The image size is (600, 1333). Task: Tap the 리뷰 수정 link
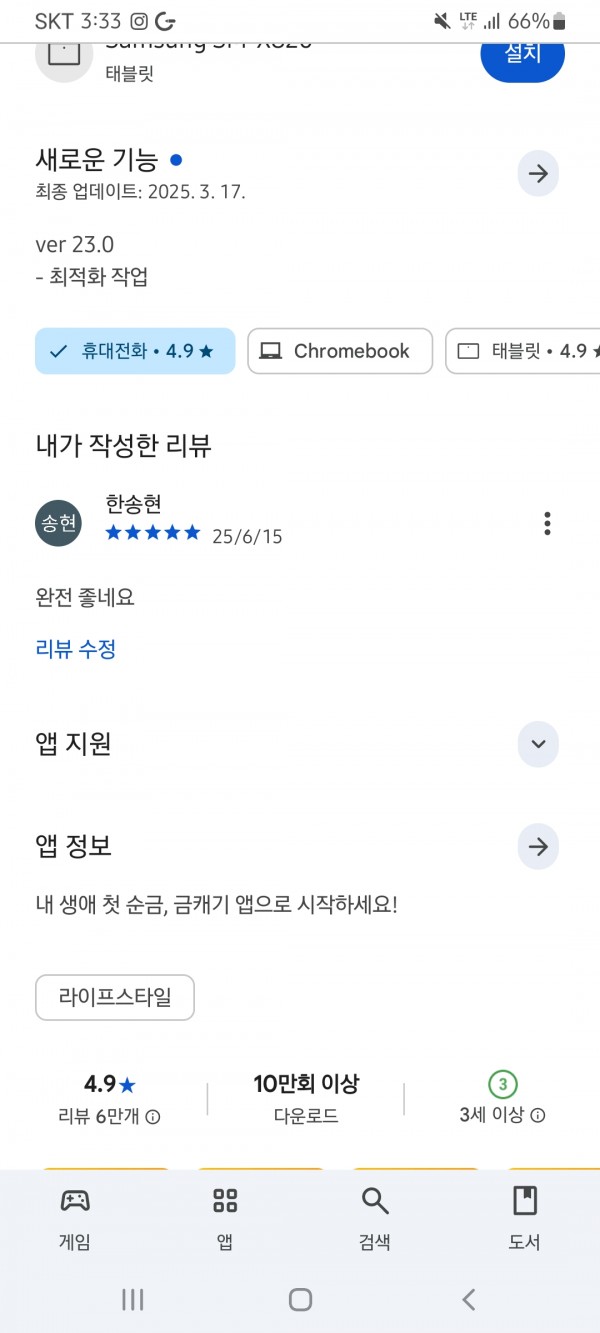(76, 649)
